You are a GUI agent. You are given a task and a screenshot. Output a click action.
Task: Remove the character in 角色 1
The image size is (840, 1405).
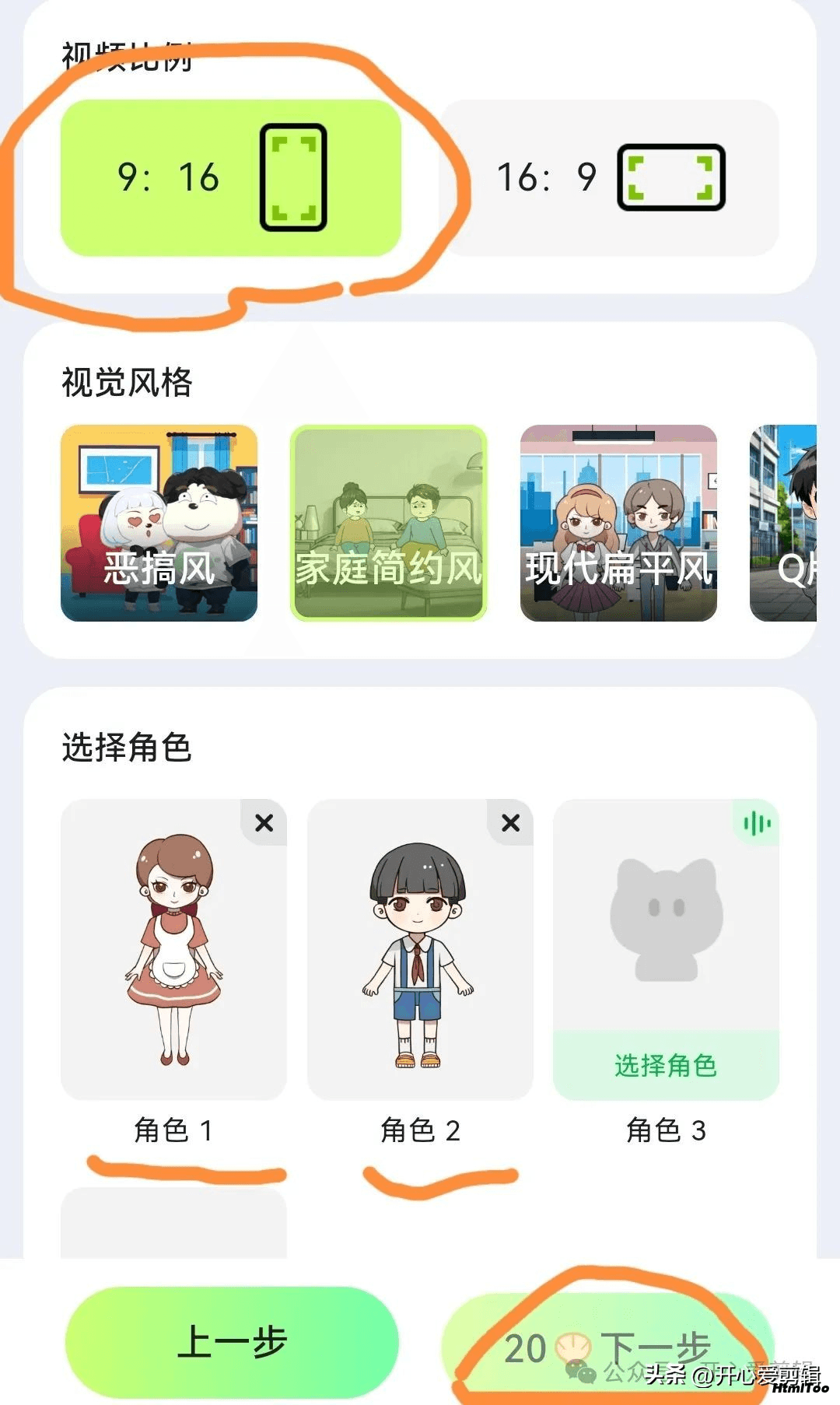point(264,822)
